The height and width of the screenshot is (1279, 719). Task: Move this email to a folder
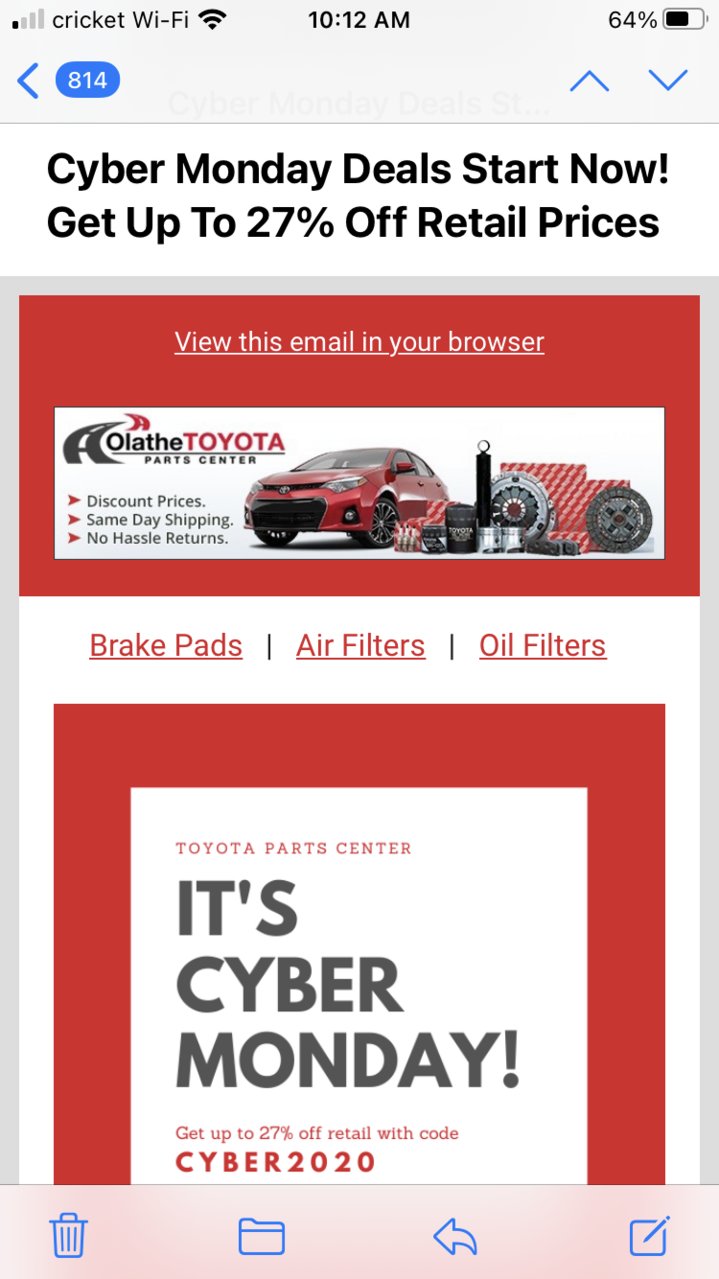tap(262, 1237)
